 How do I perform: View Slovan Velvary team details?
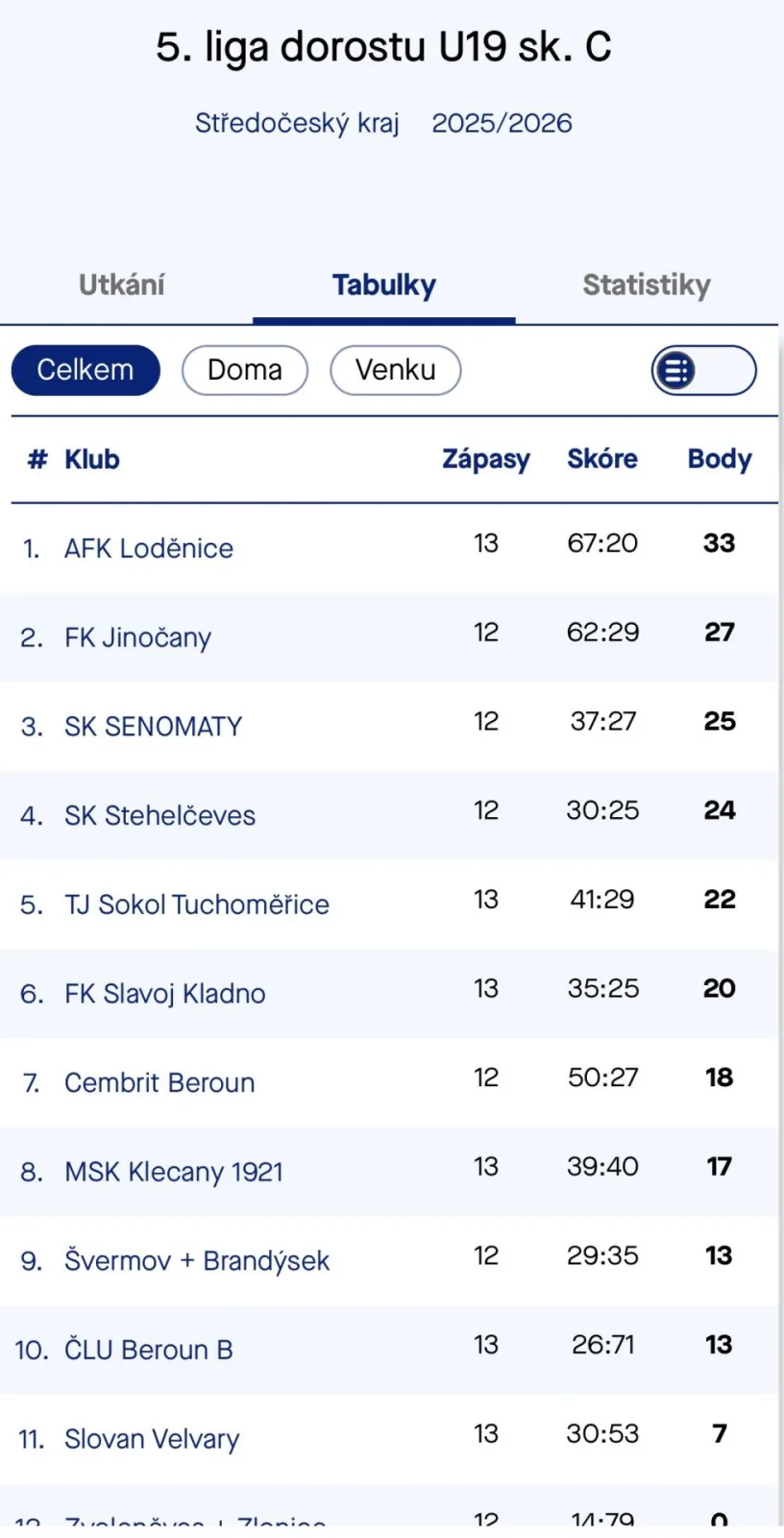point(152,1439)
